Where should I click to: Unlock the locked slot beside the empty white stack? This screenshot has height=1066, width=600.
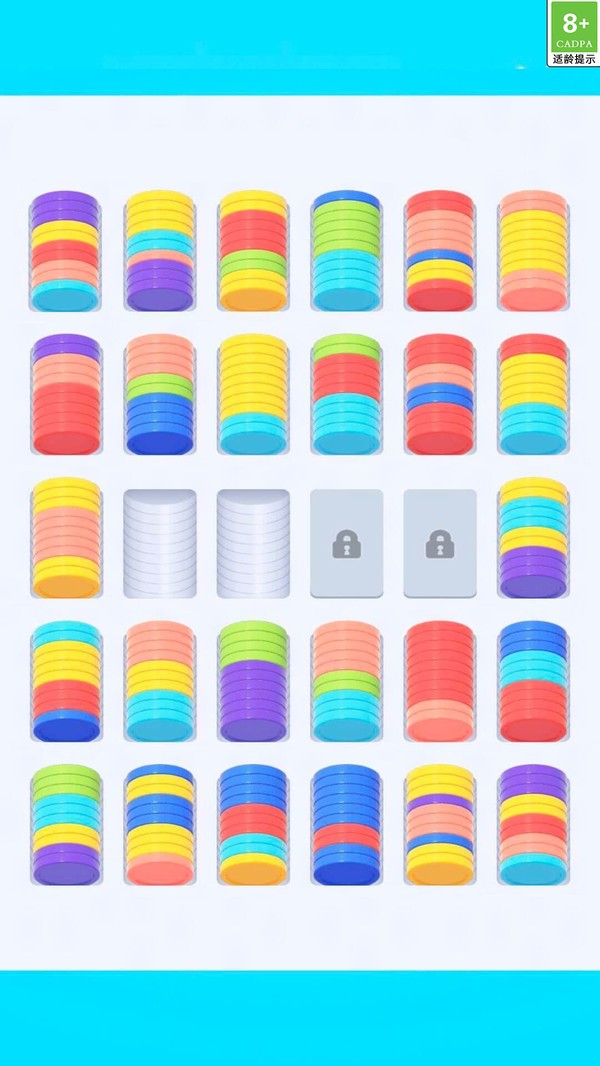346,544
